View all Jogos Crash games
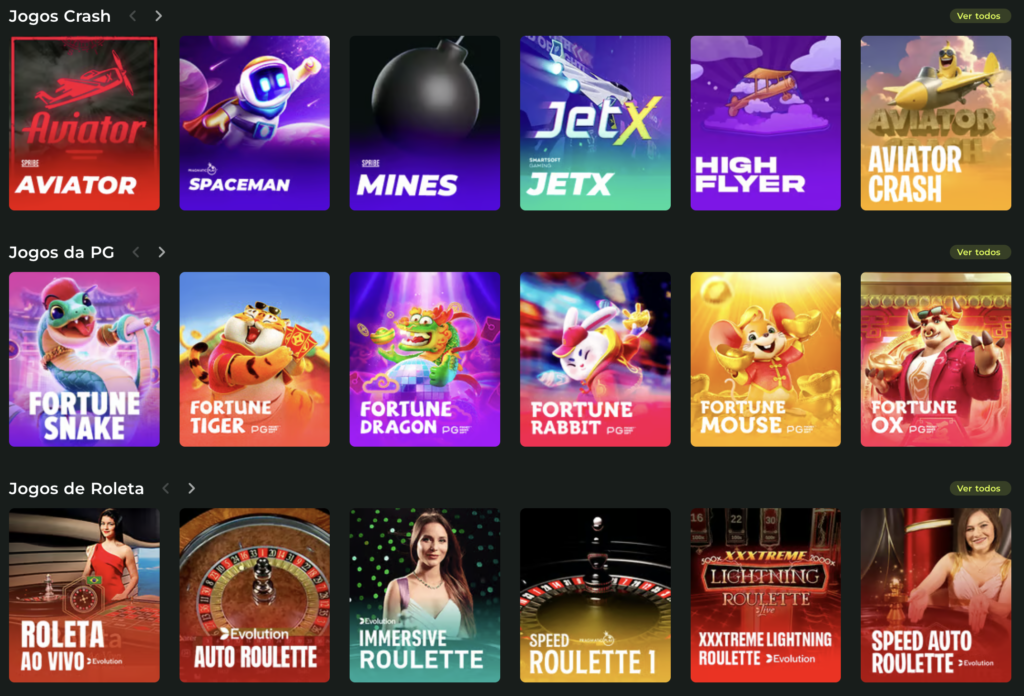 click(979, 16)
